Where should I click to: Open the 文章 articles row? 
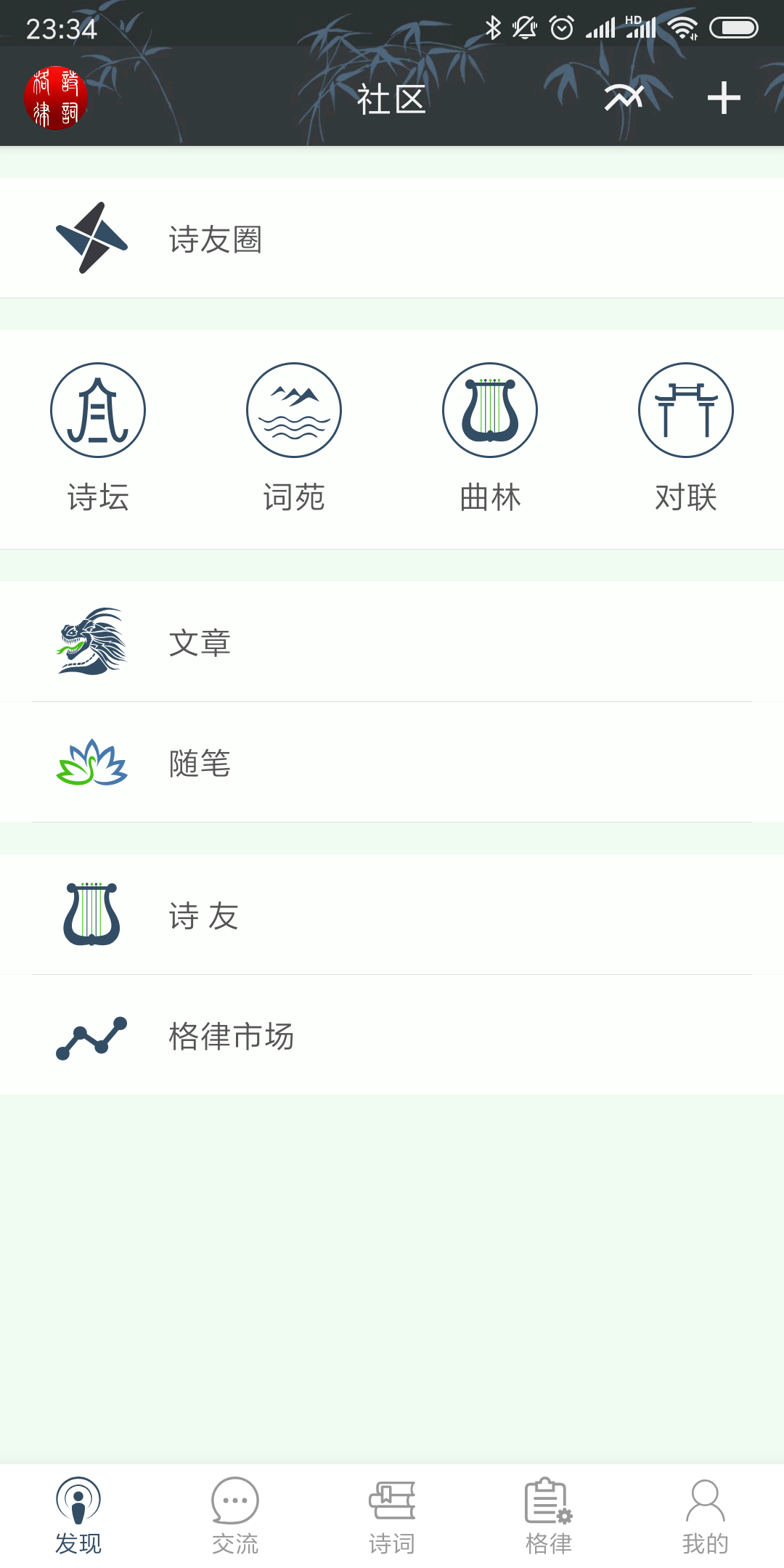(x=392, y=642)
